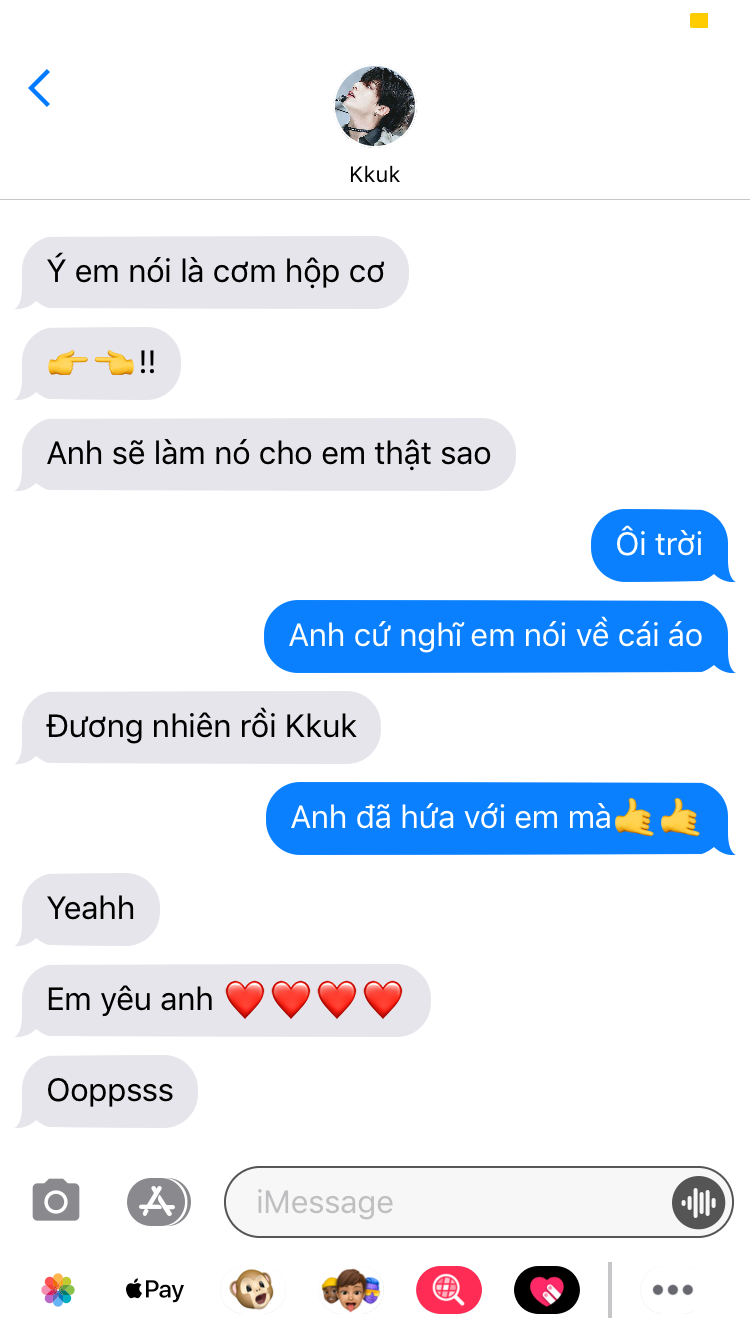Open the More apps ellipsis
The height and width of the screenshot is (1334, 750).
[x=672, y=1290]
